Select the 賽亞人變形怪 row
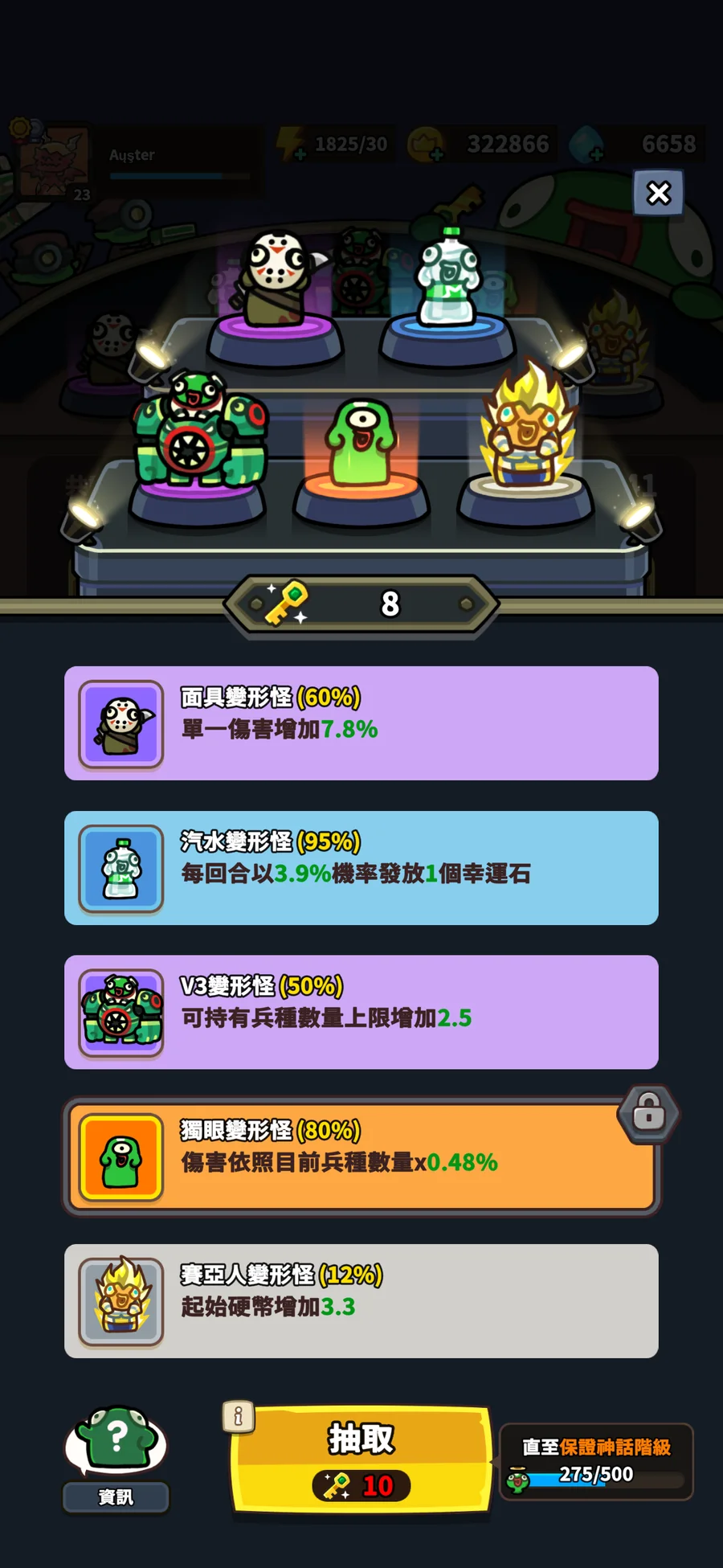 (x=361, y=1301)
